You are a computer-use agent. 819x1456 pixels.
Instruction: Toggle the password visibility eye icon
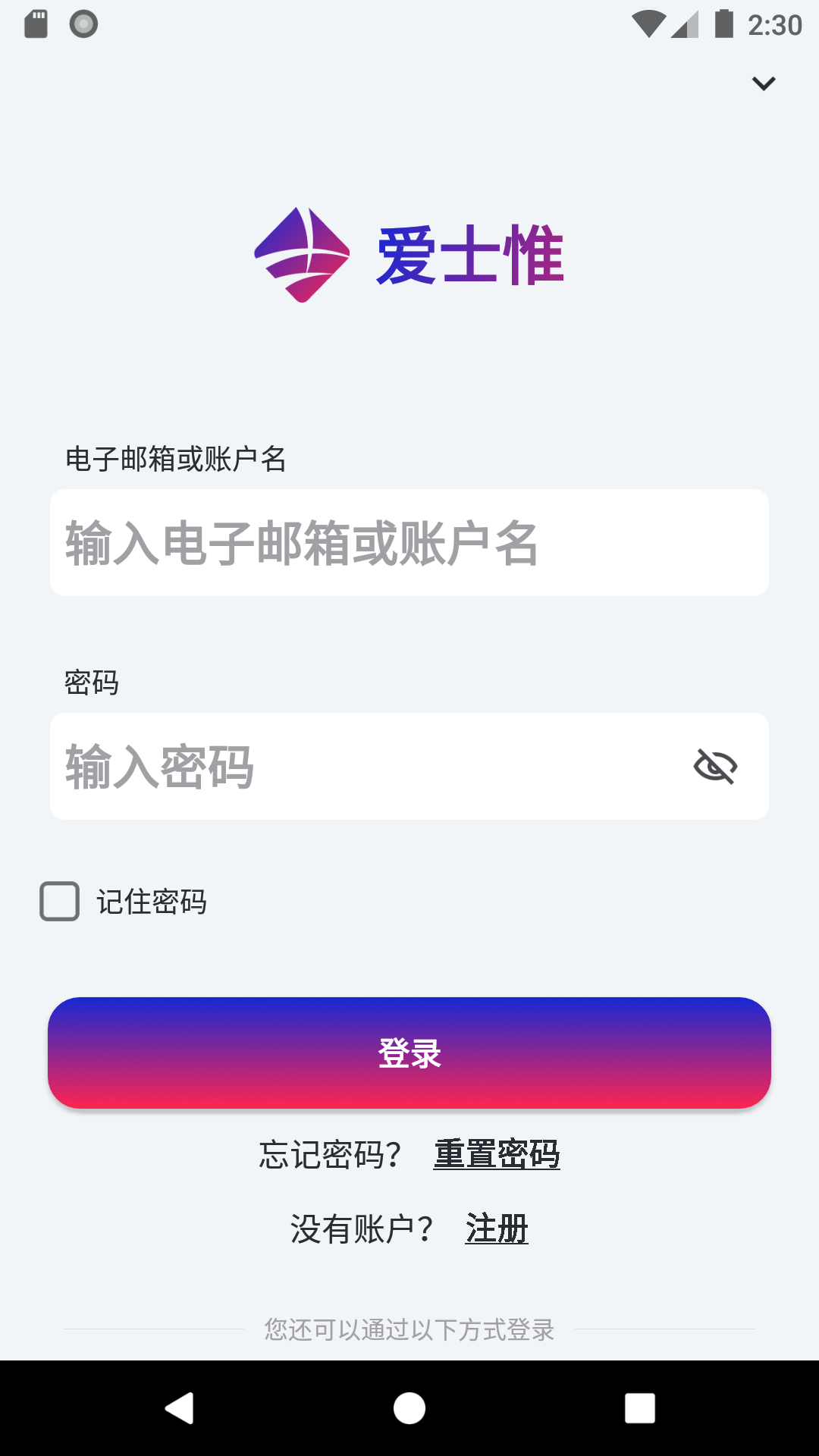pos(715,767)
